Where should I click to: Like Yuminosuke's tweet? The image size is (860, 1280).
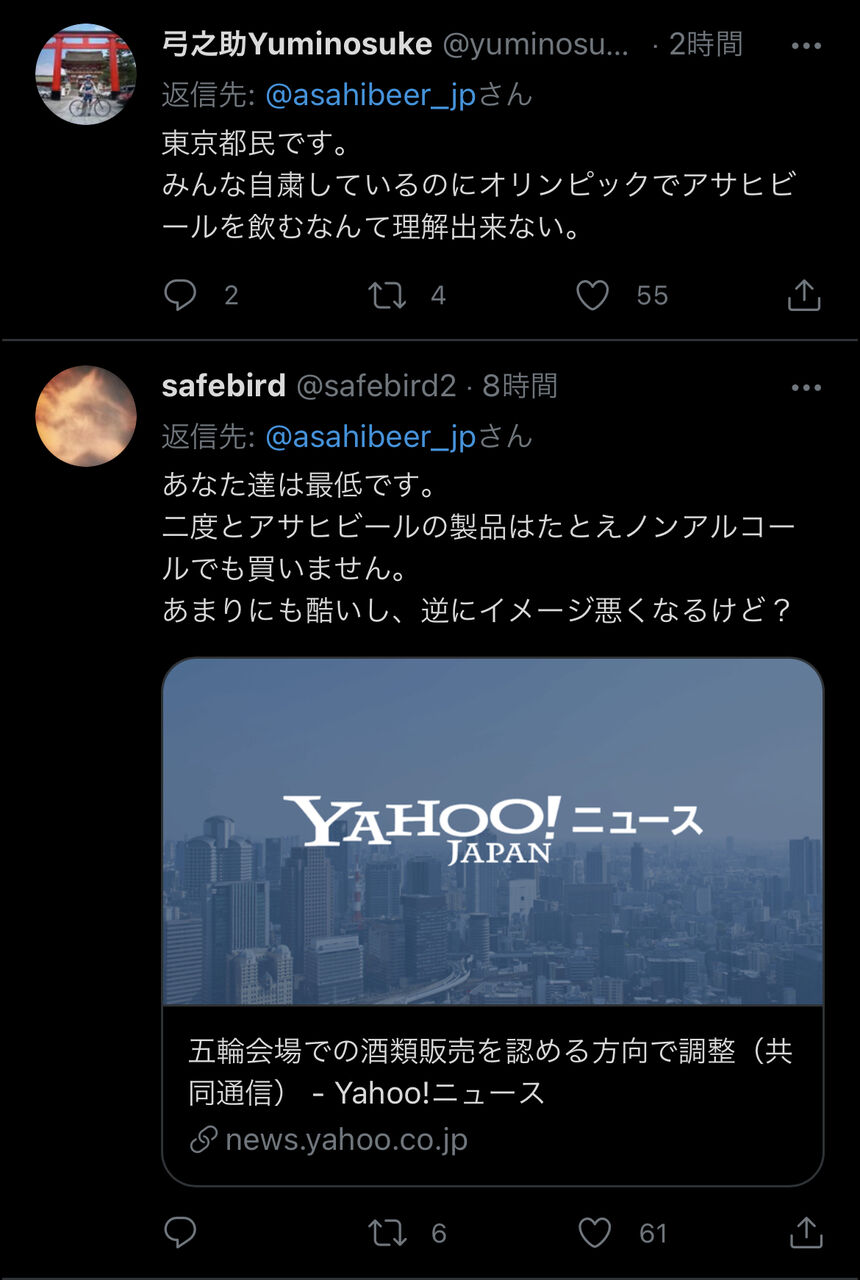click(x=593, y=295)
